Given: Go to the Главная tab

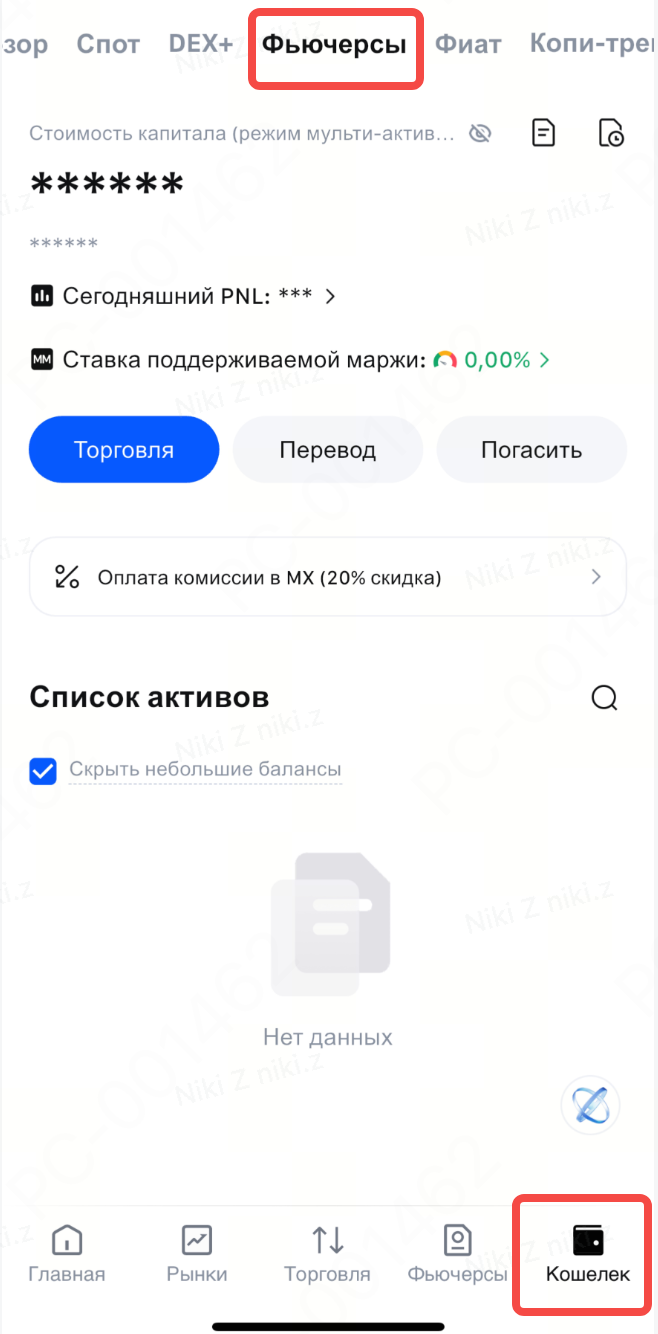Looking at the screenshot, I should (66, 1252).
